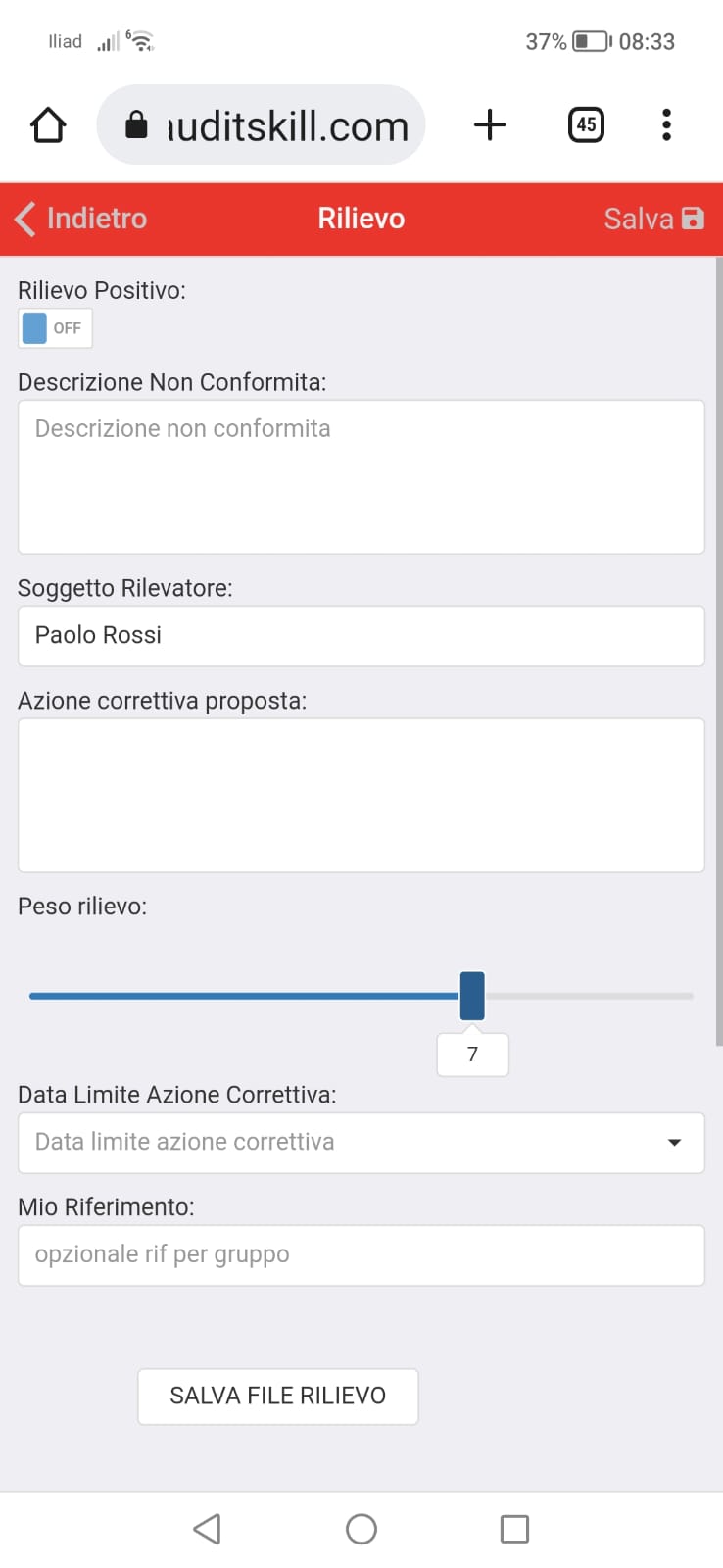Tap the Descrizione Non Conformita field
This screenshot has height=1568, width=723.
(361, 477)
